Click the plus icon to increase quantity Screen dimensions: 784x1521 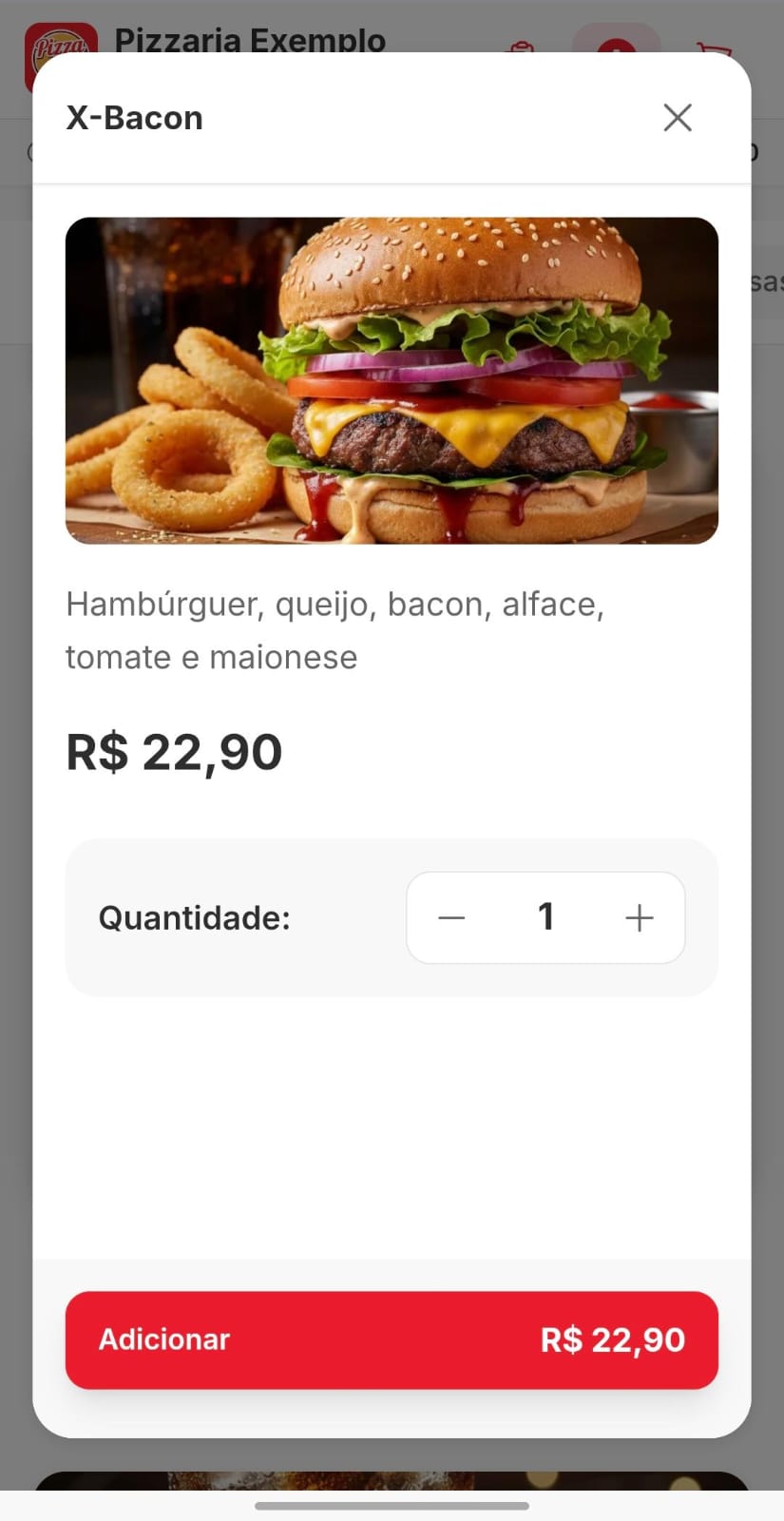pos(640,917)
